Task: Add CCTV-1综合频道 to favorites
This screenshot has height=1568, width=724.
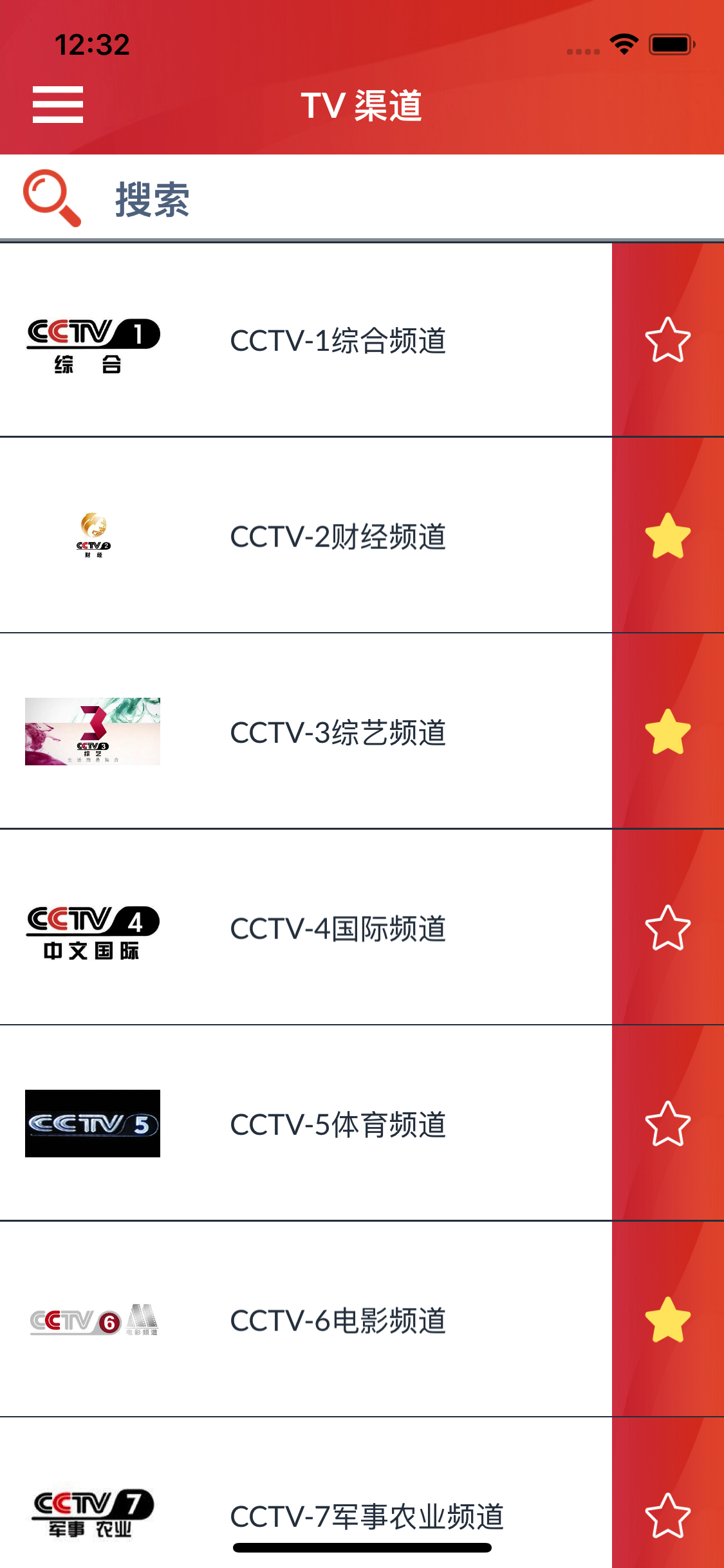Action: [668, 340]
